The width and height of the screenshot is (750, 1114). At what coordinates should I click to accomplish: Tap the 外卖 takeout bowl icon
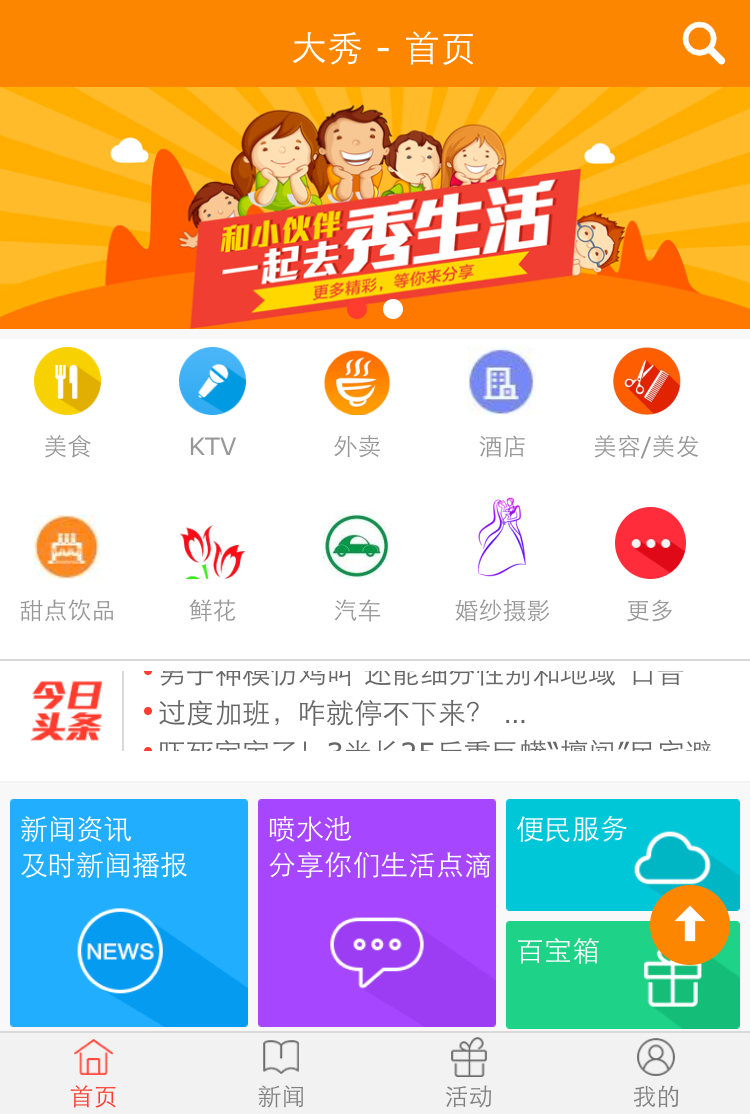[357, 381]
